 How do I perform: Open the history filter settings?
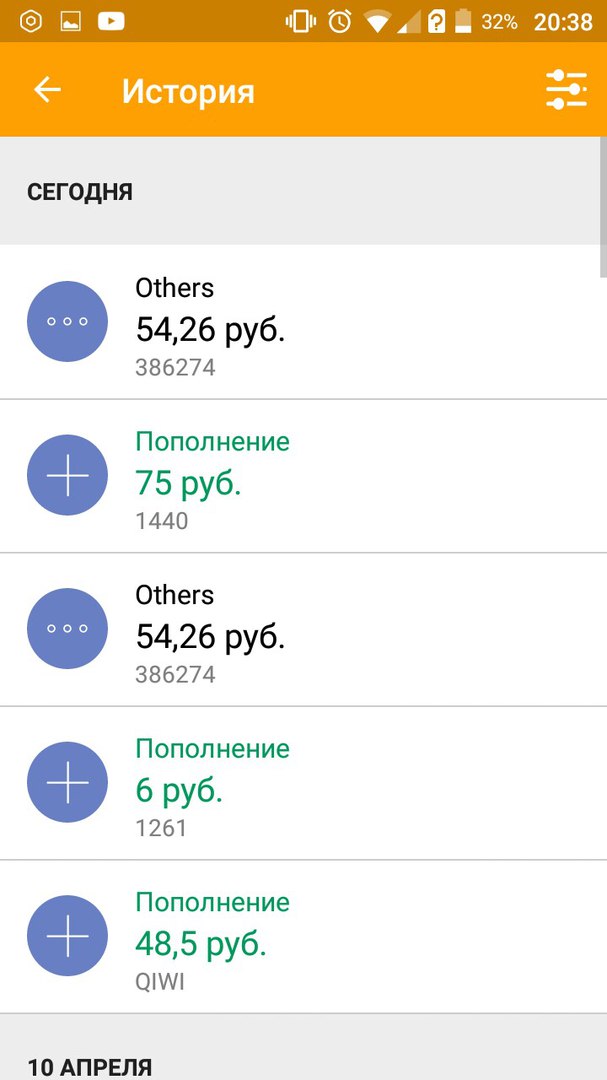566,90
